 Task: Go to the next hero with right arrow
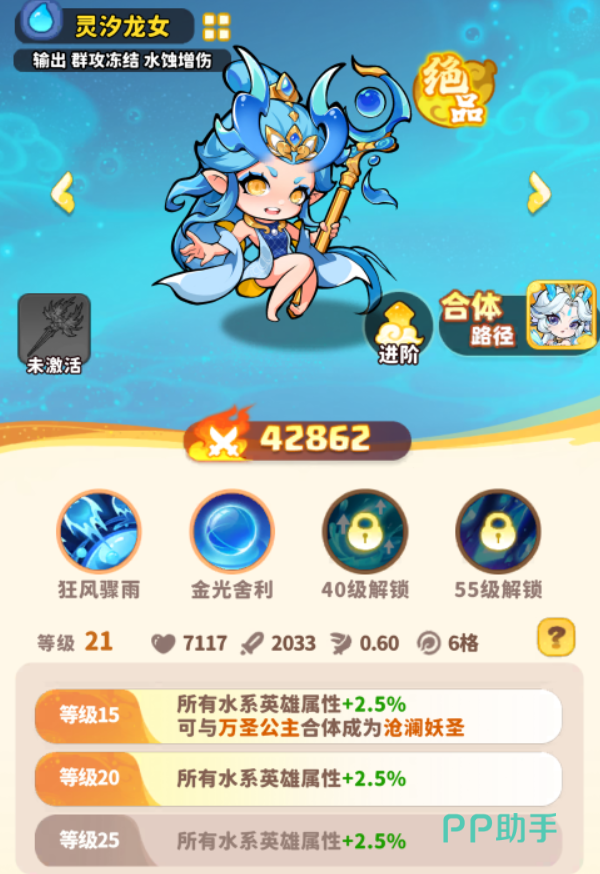pos(539,192)
